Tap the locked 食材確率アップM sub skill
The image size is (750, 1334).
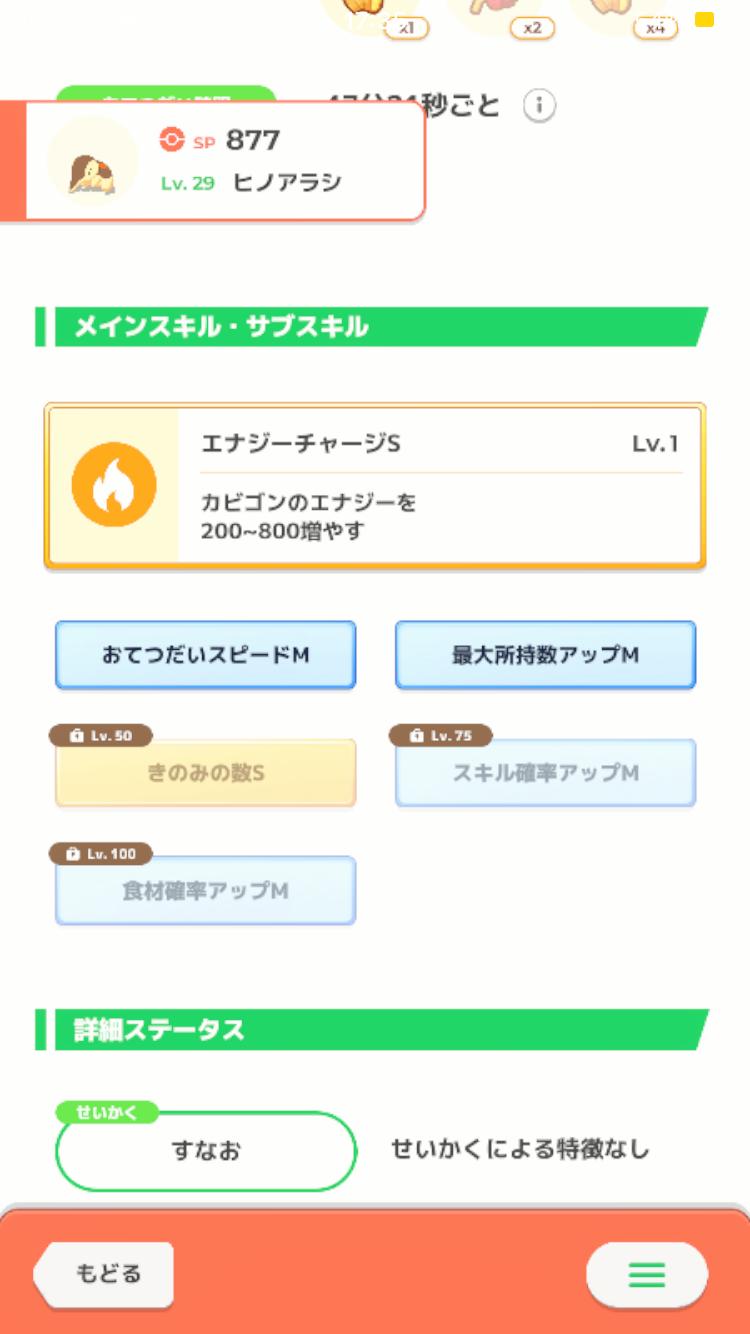click(205, 890)
